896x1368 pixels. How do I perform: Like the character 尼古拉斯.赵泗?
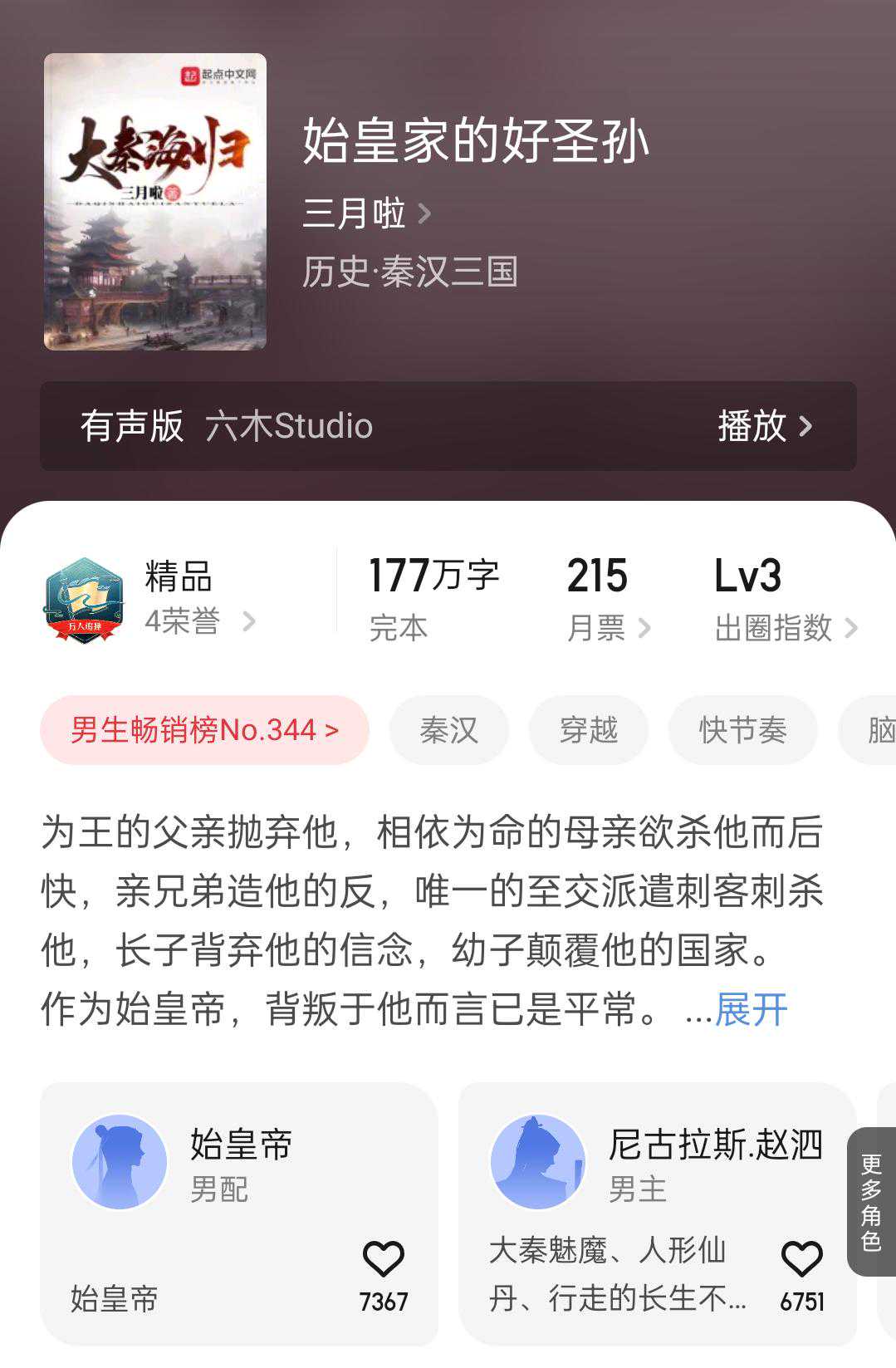click(801, 1259)
